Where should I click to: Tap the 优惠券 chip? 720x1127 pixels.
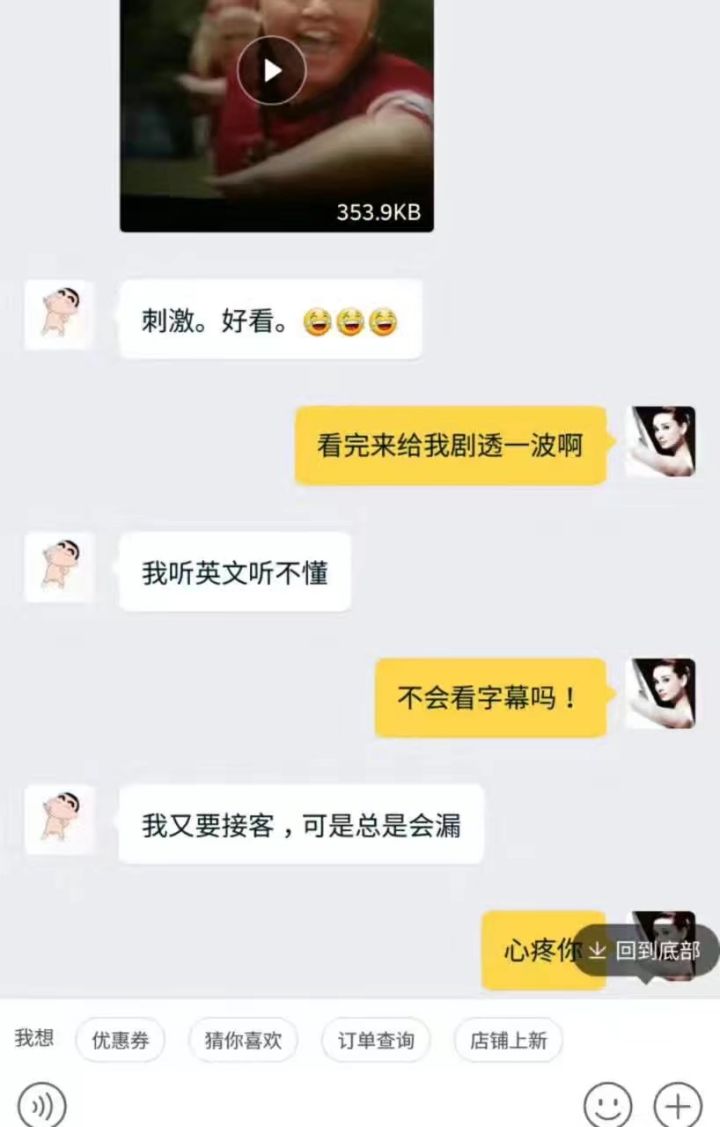120,1040
